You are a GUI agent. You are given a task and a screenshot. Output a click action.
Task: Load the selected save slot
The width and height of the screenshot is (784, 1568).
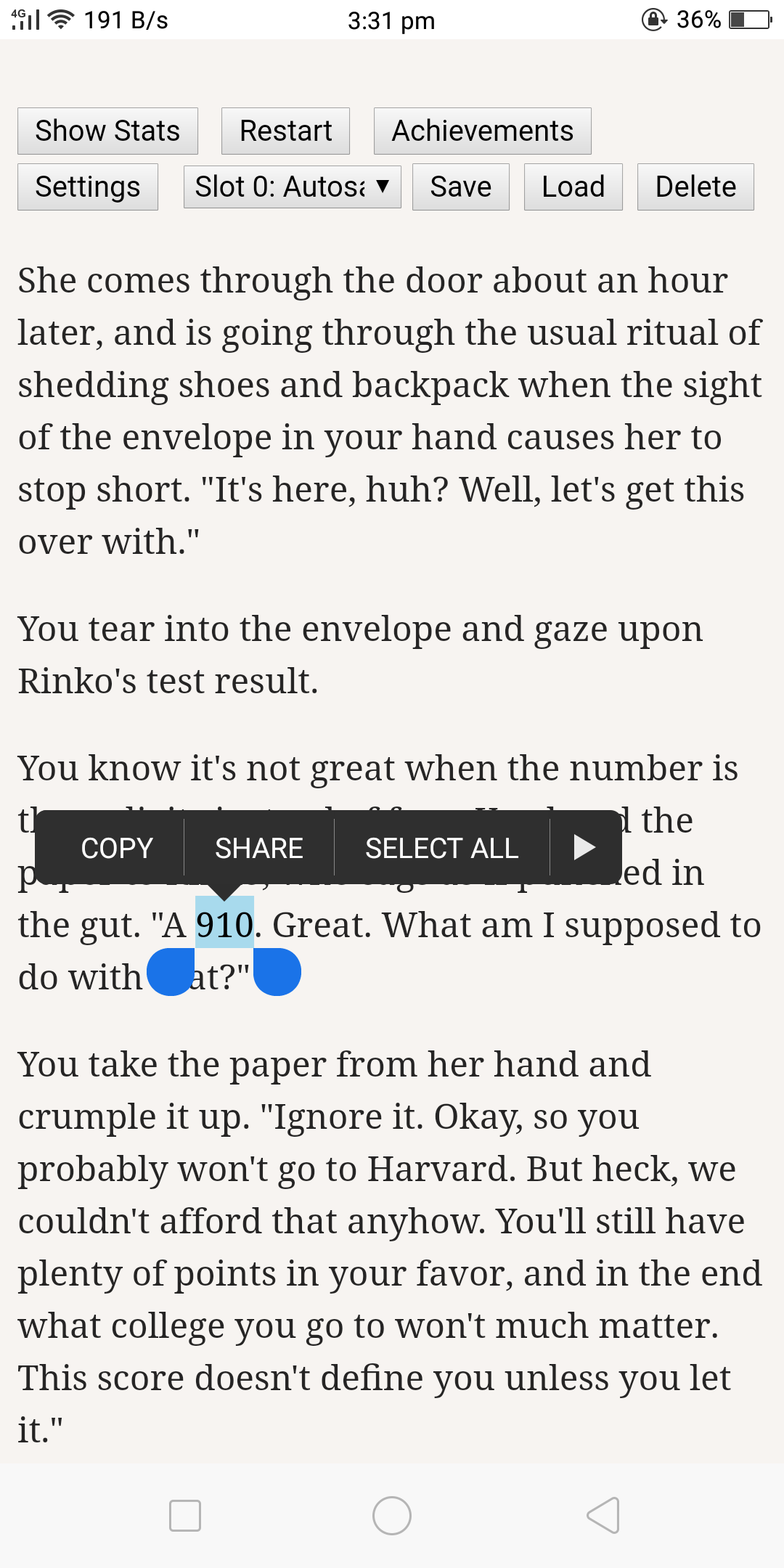pos(573,187)
